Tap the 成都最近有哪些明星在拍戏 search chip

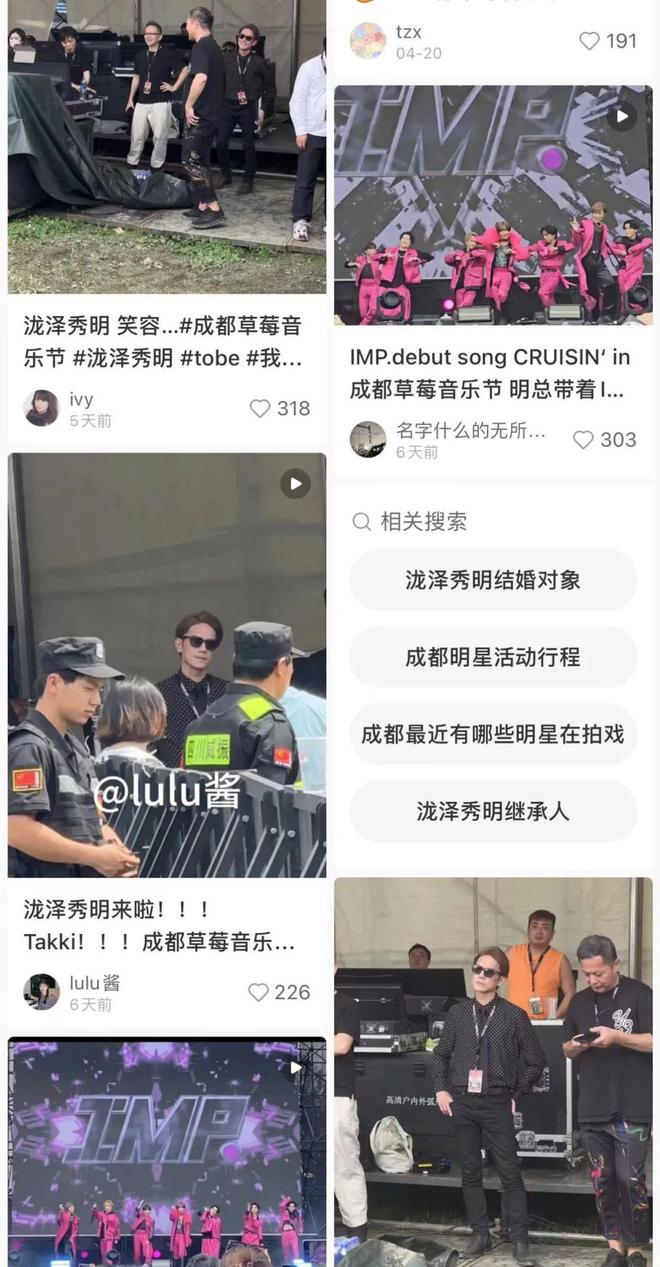pos(493,734)
